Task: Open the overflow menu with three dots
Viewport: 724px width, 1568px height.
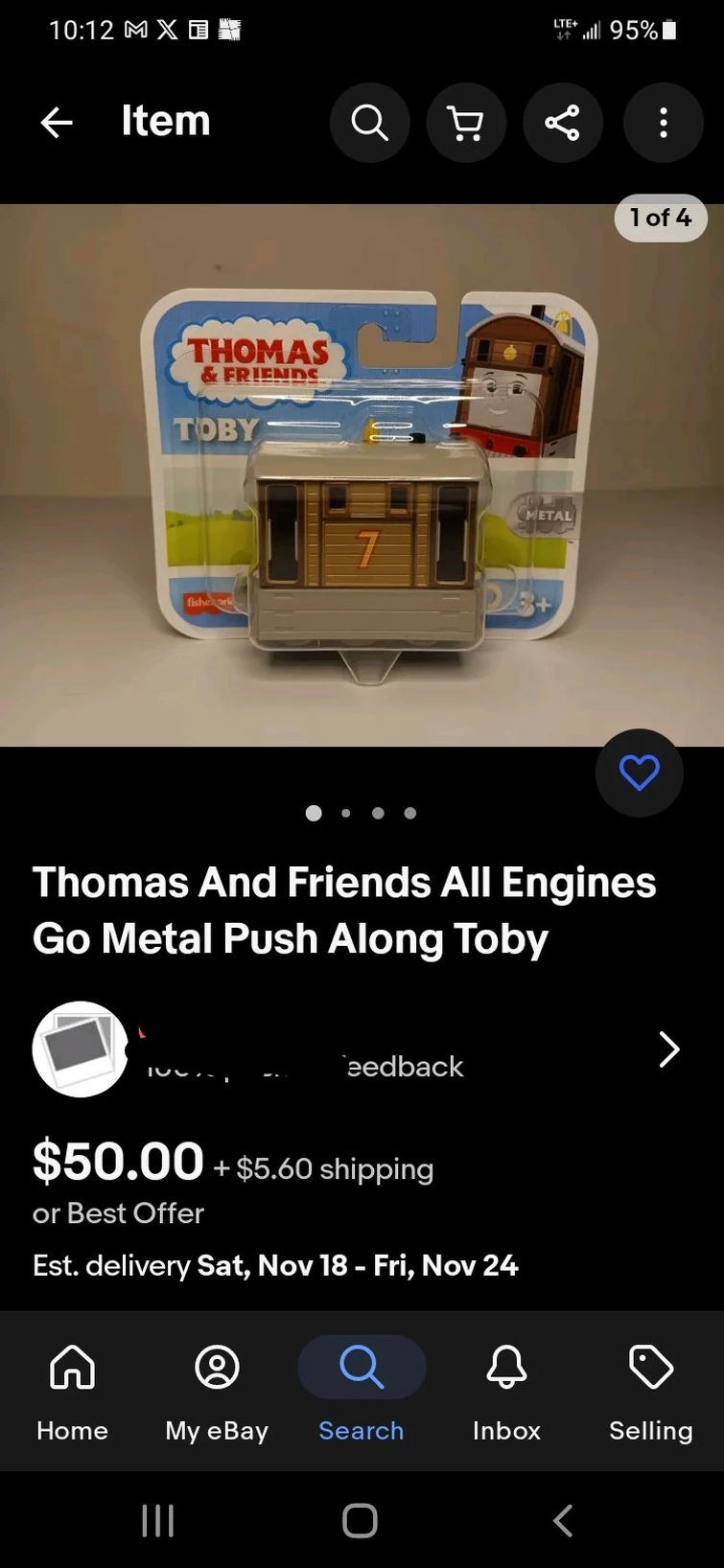Action: [x=663, y=123]
